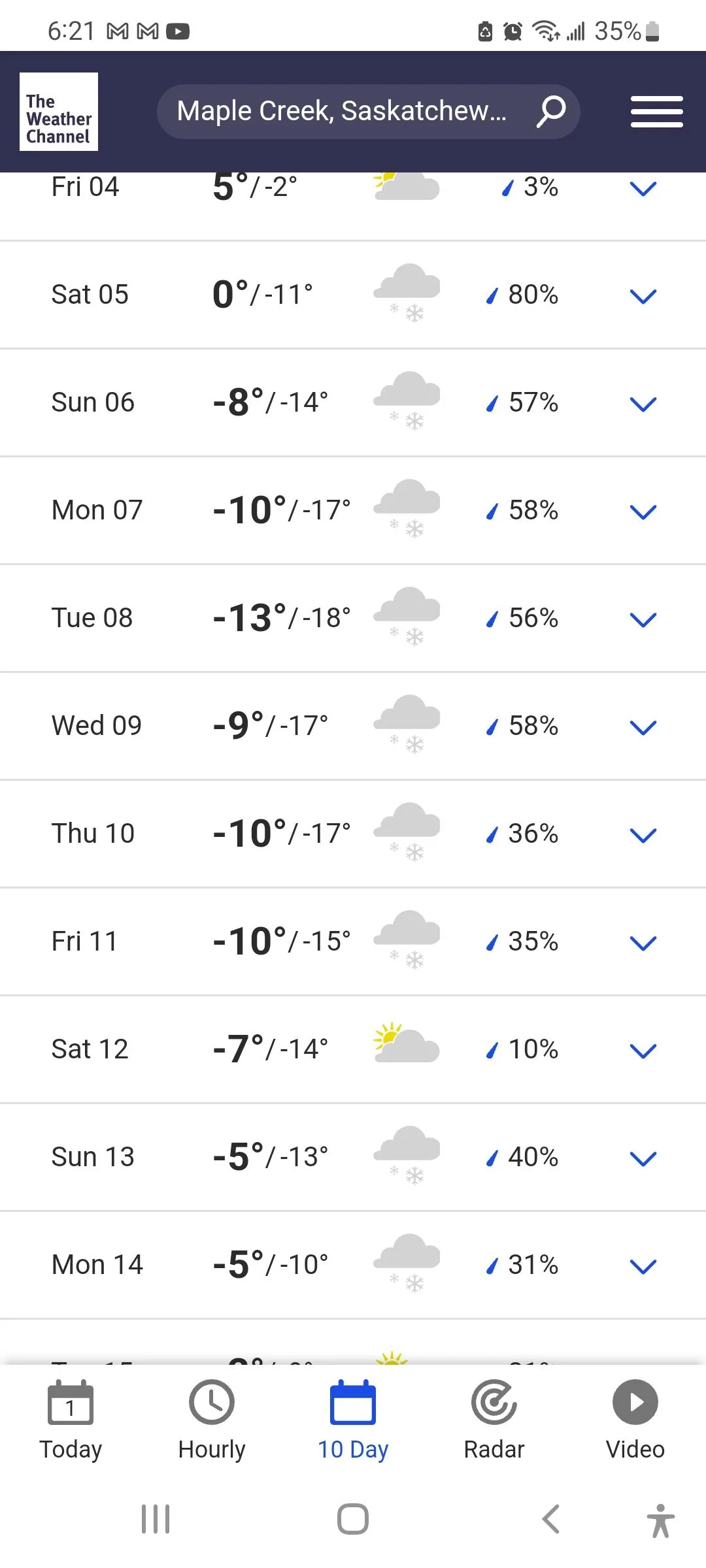Show Fri 11 forecast details
706x1568 pixels.
click(x=643, y=943)
